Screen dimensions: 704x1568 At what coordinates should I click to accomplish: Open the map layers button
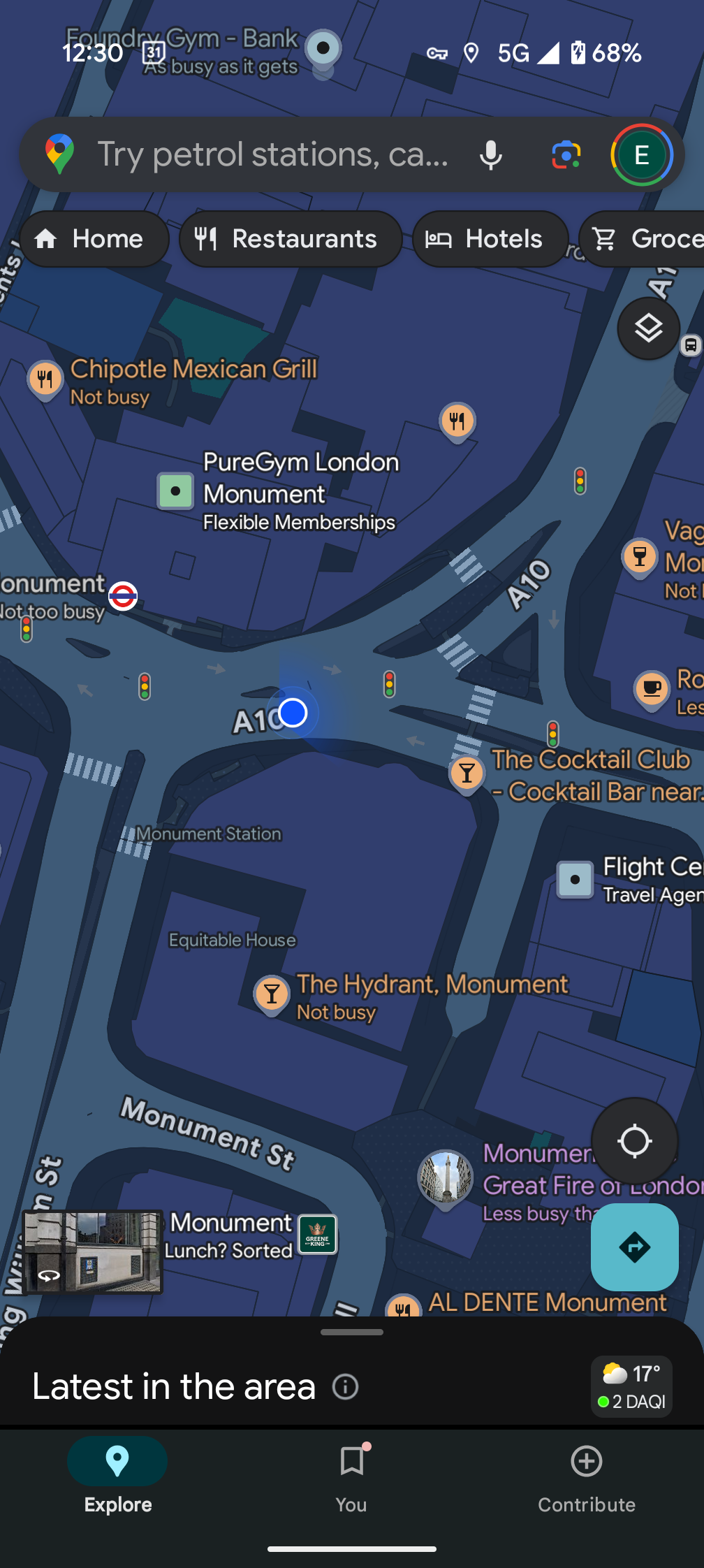[x=649, y=328]
